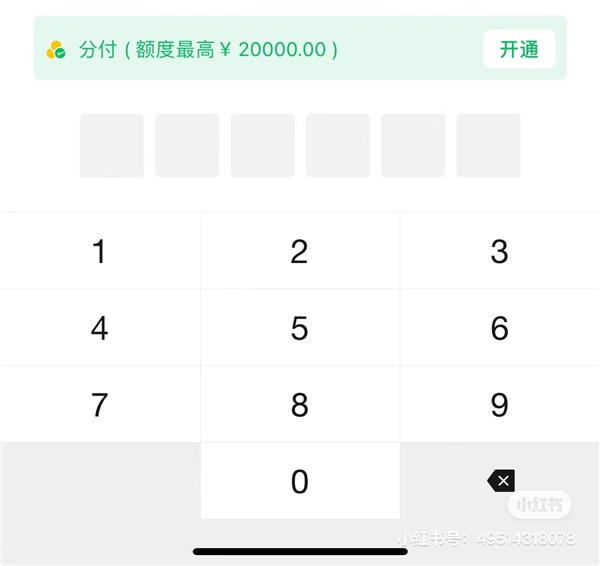Screen dimensions: 600x566
Task: Tap the 0 key
Action: (x=299, y=482)
